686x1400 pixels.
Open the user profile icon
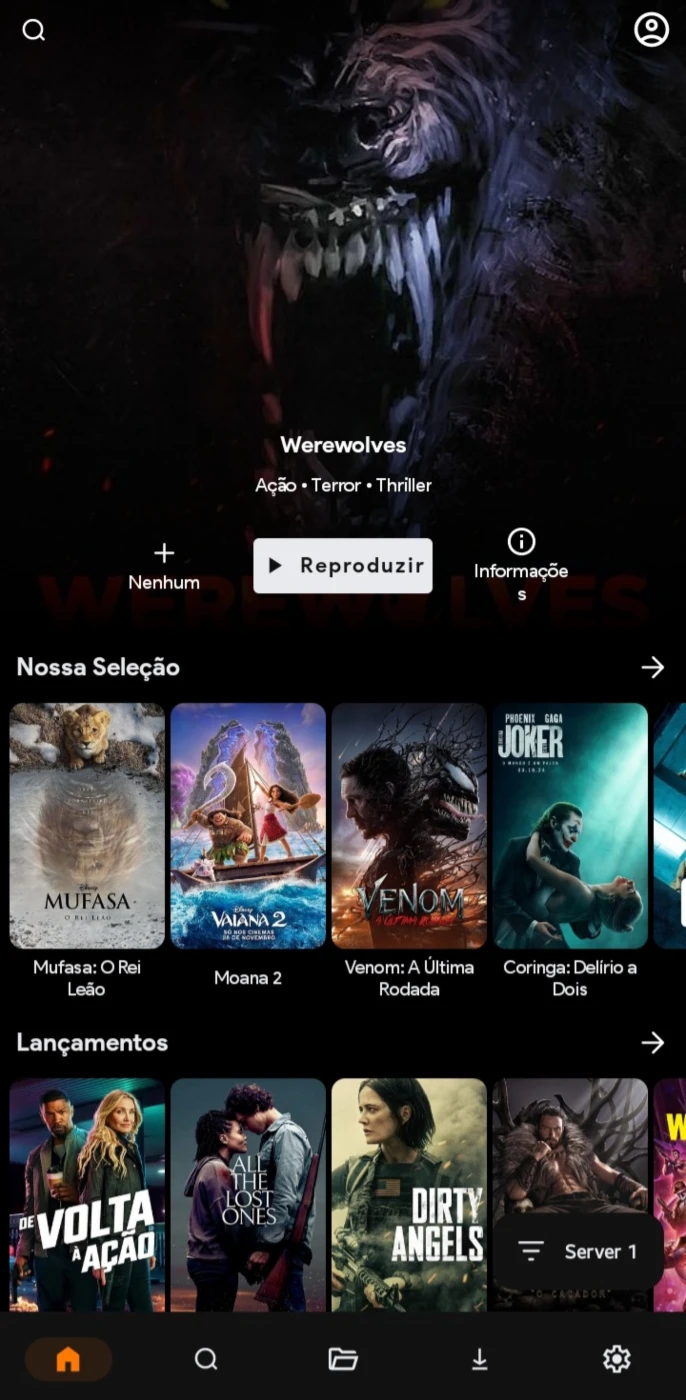pyautogui.click(x=651, y=30)
